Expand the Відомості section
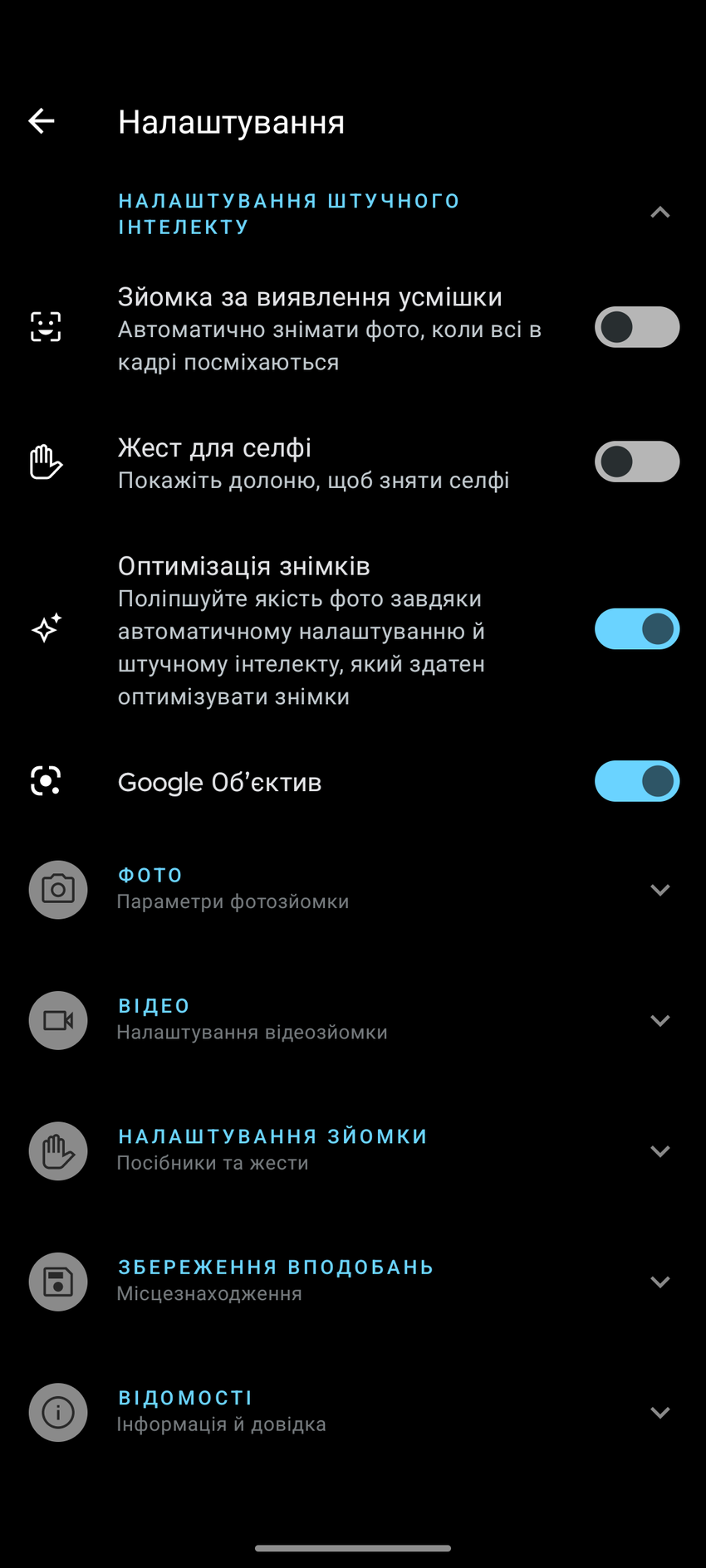 coord(659,1412)
